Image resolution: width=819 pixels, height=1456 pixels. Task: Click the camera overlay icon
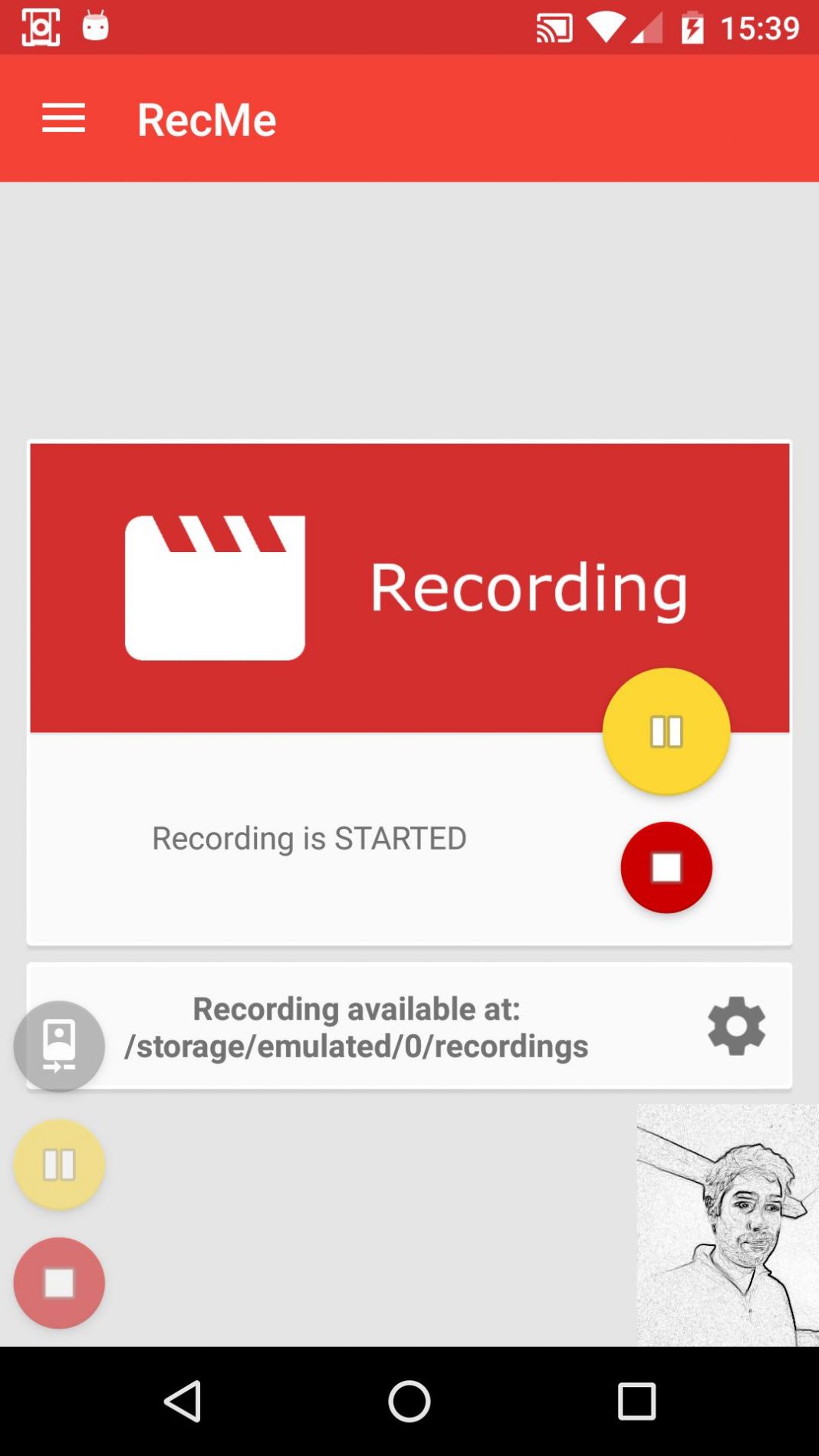pyautogui.click(x=58, y=1046)
